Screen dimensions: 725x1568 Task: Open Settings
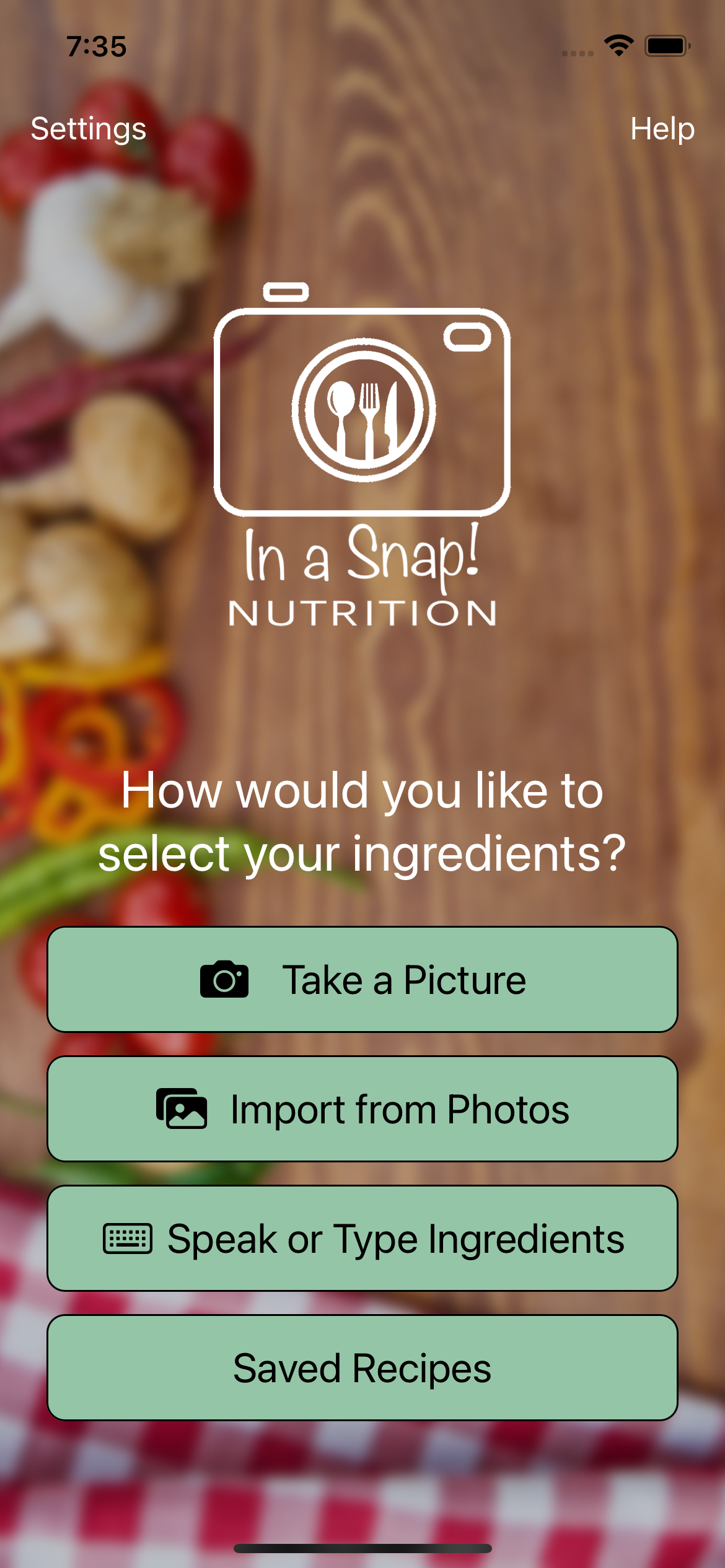[89, 129]
